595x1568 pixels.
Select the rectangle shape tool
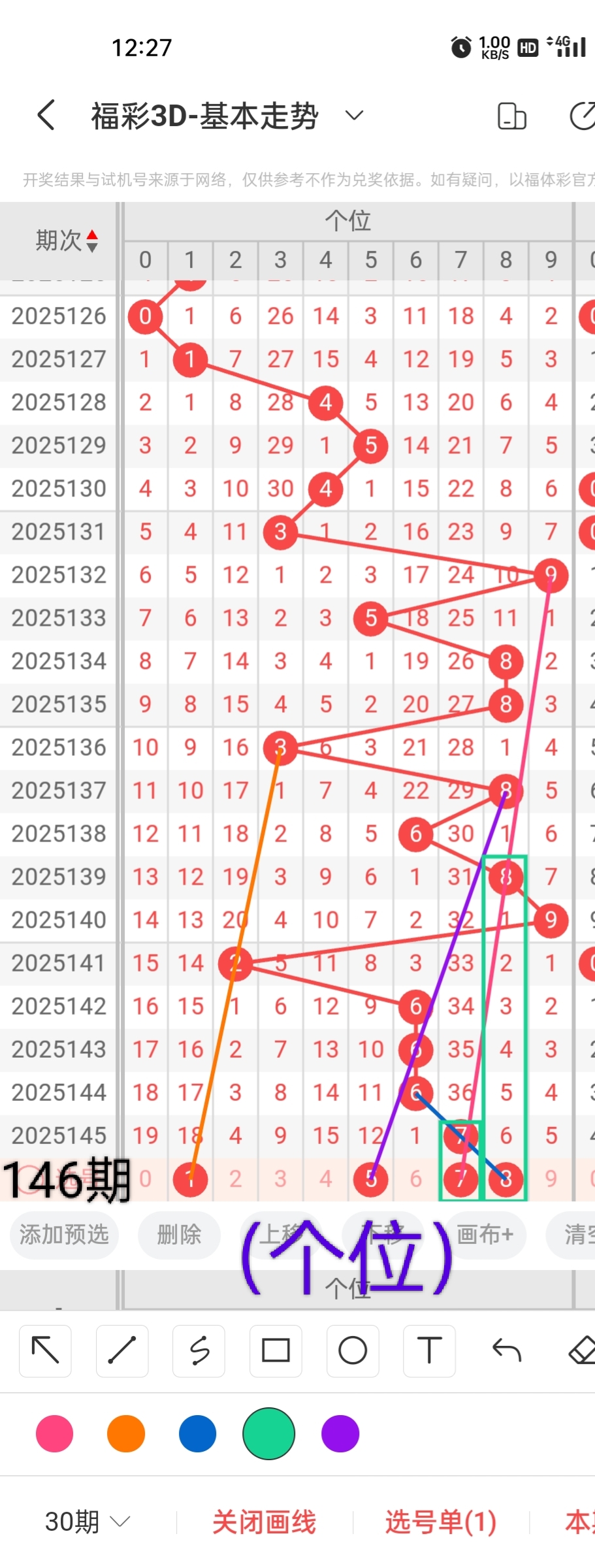(276, 1350)
